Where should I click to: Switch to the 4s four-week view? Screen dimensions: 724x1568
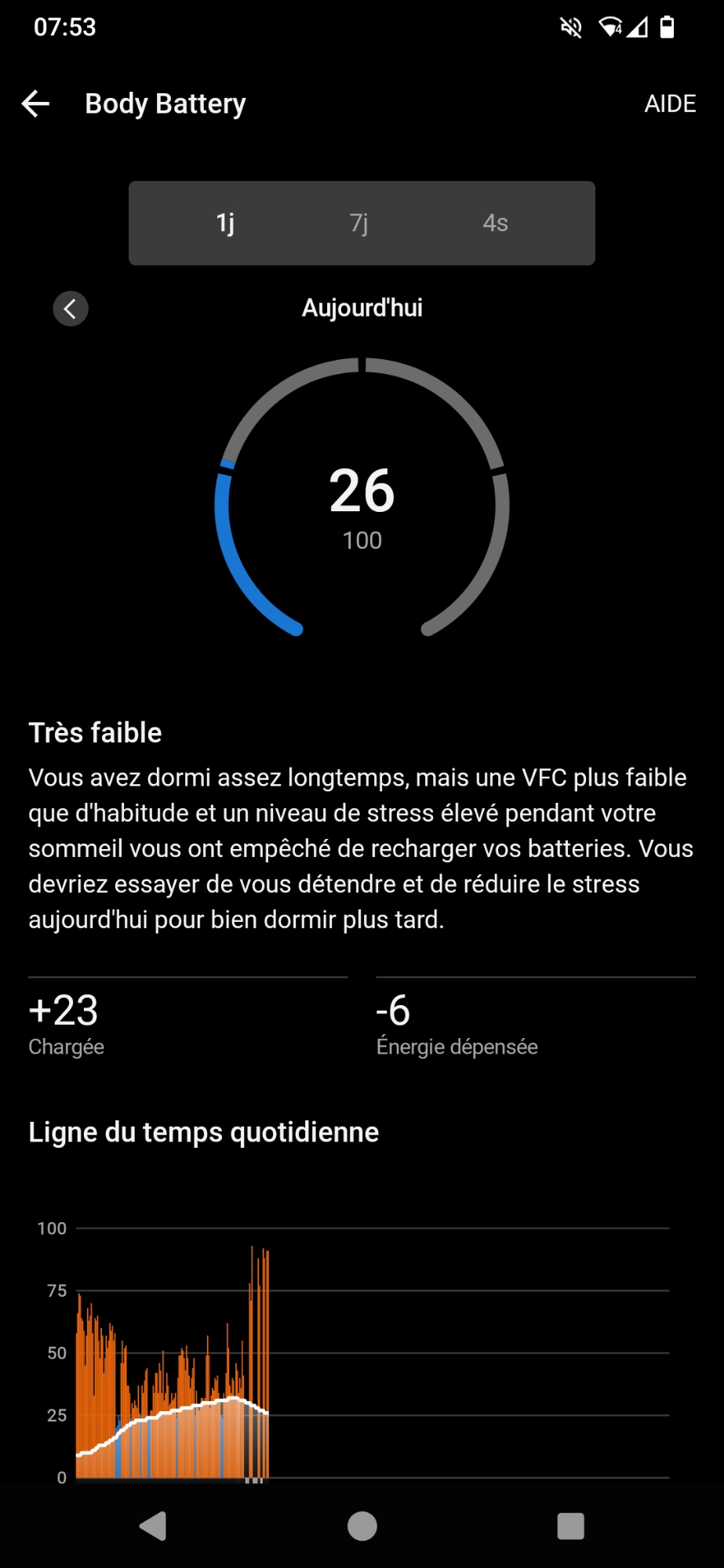[x=495, y=223]
